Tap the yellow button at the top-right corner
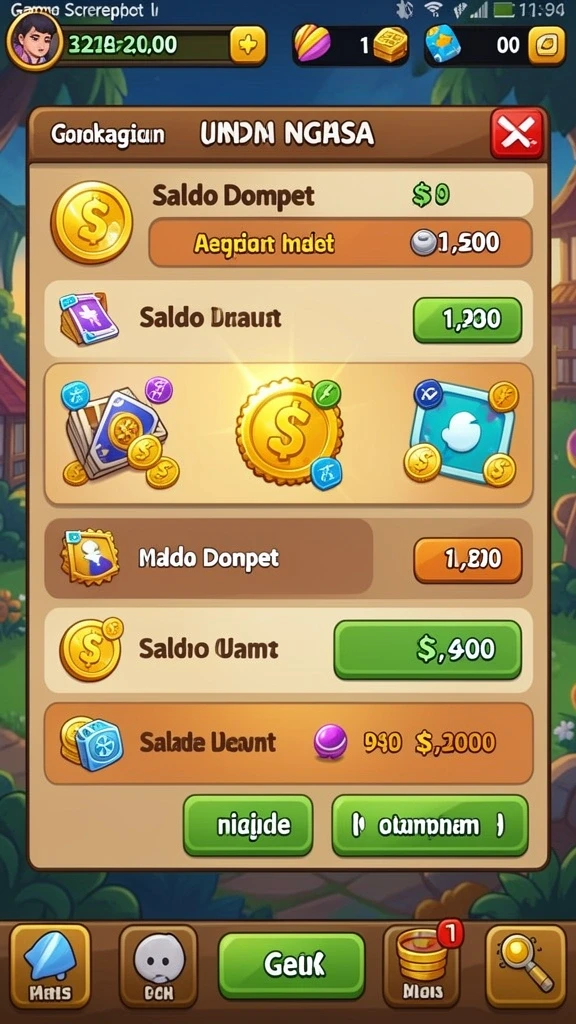576x1024 pixels. pos(546,44)
